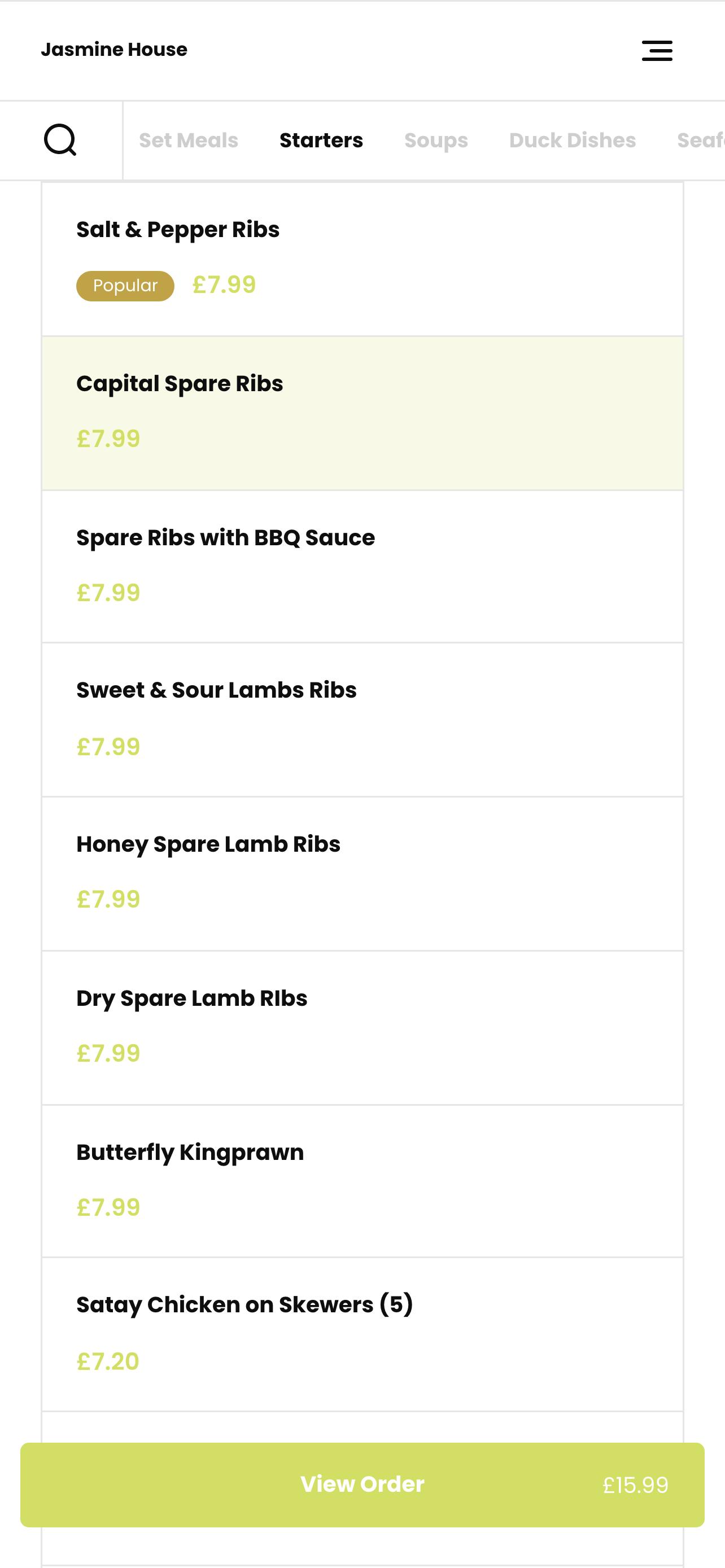
Task: Add Spare Ribs with BBQ Sauce
Action: 362,567
